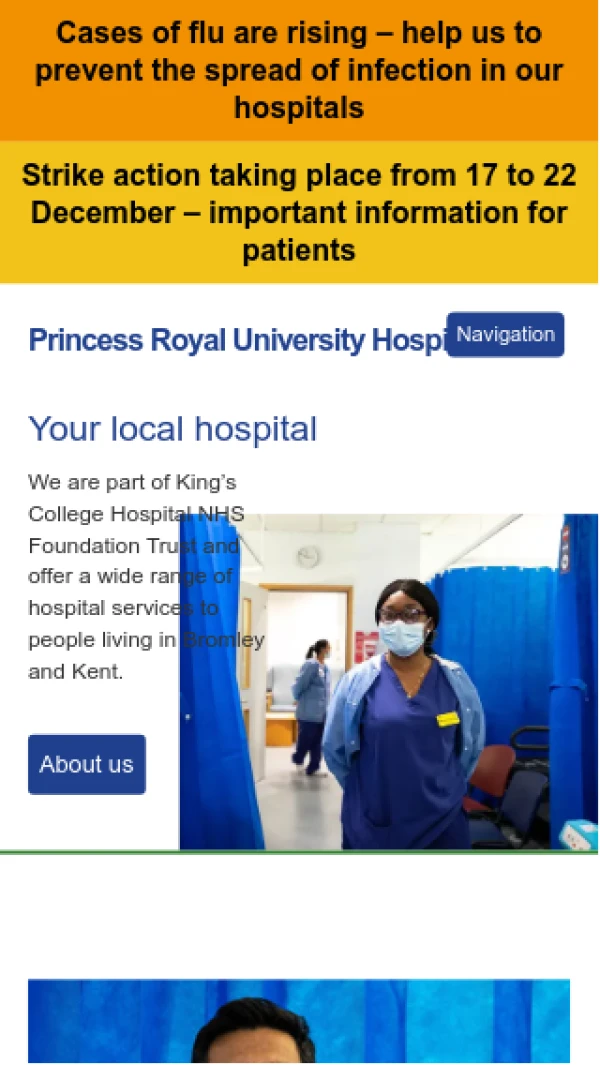Tap the About us button
600x1065 pixels.
pyautogui.click(x=87, y=764)
